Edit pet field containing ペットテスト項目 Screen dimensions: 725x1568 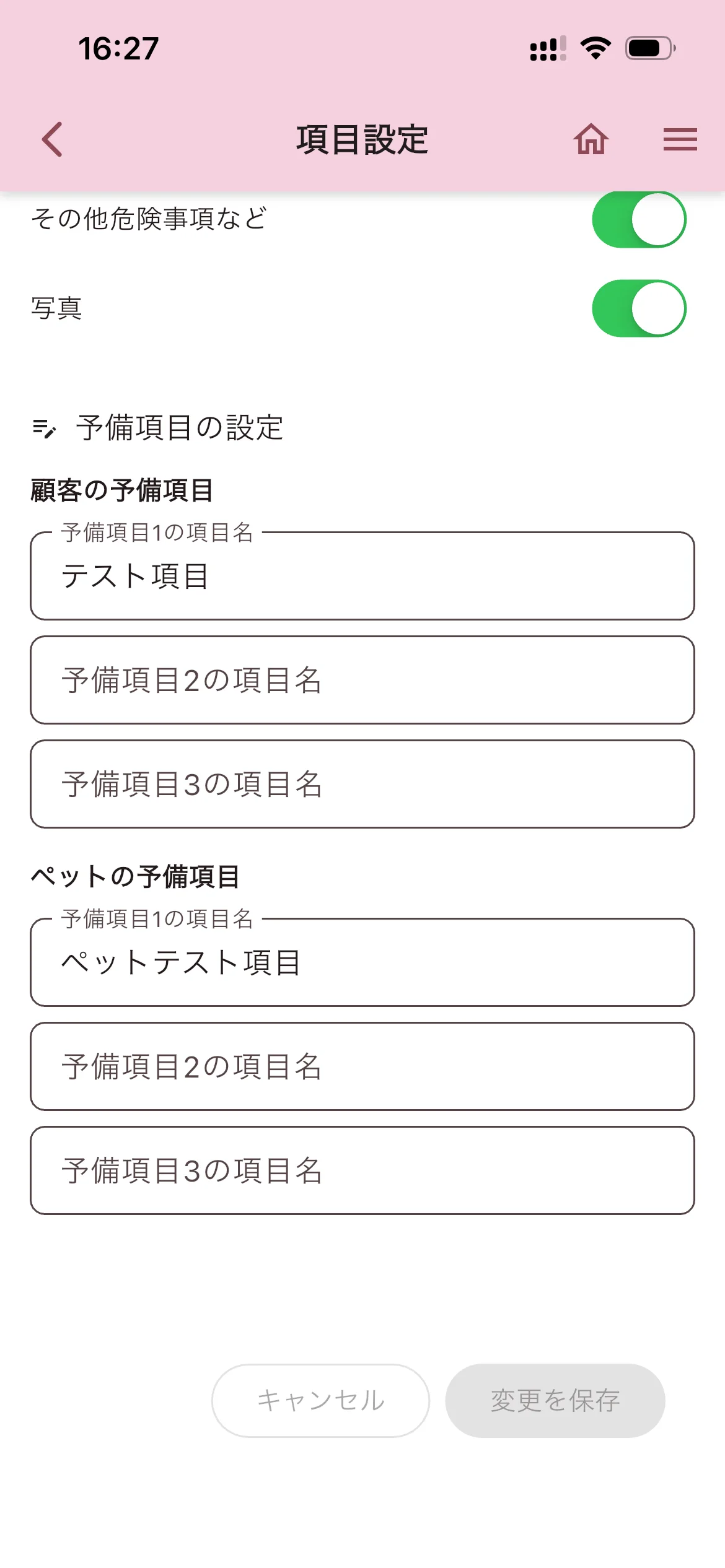(362, 962)
